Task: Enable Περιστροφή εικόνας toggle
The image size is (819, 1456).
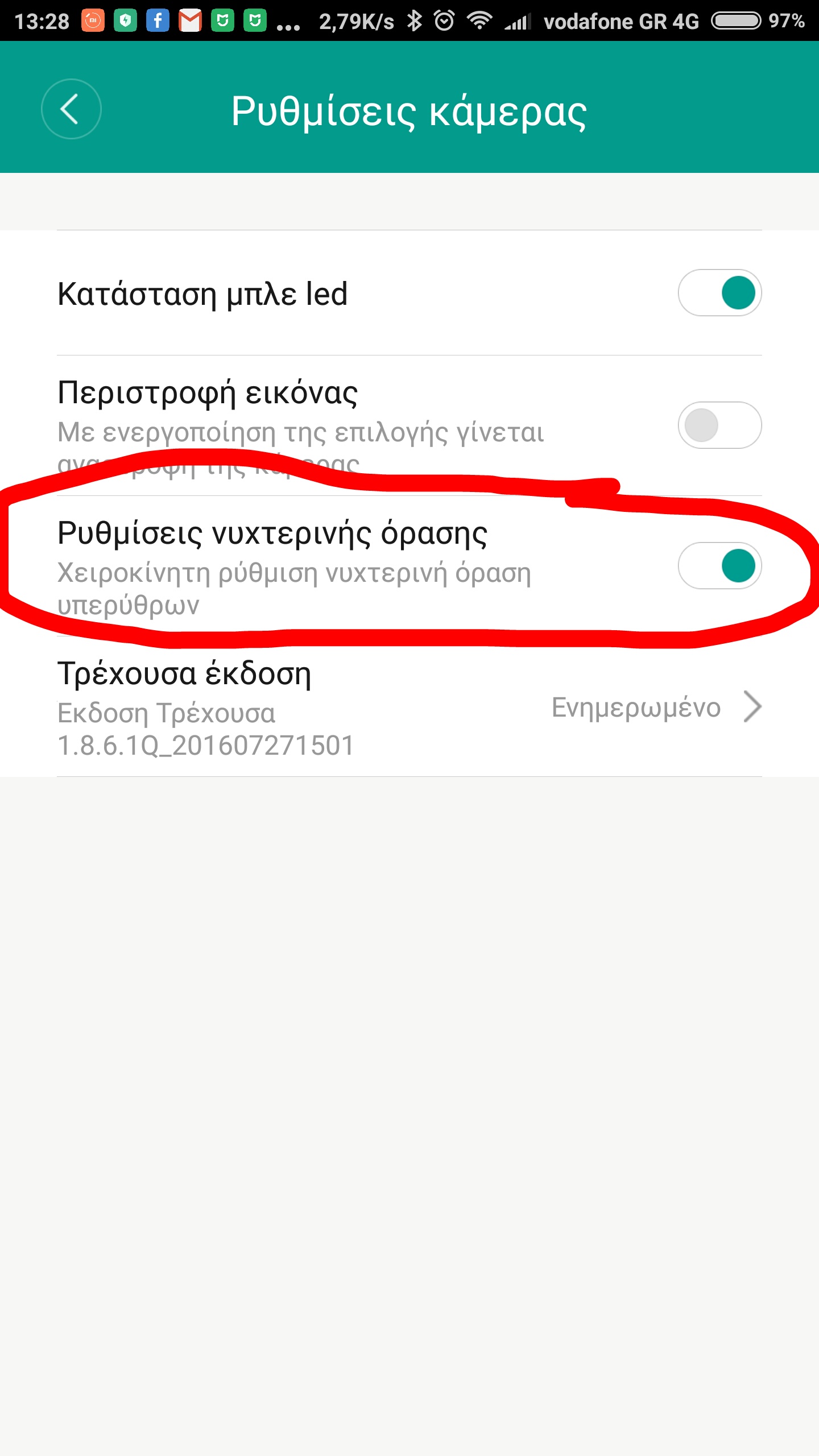Action: coord(719,425)
